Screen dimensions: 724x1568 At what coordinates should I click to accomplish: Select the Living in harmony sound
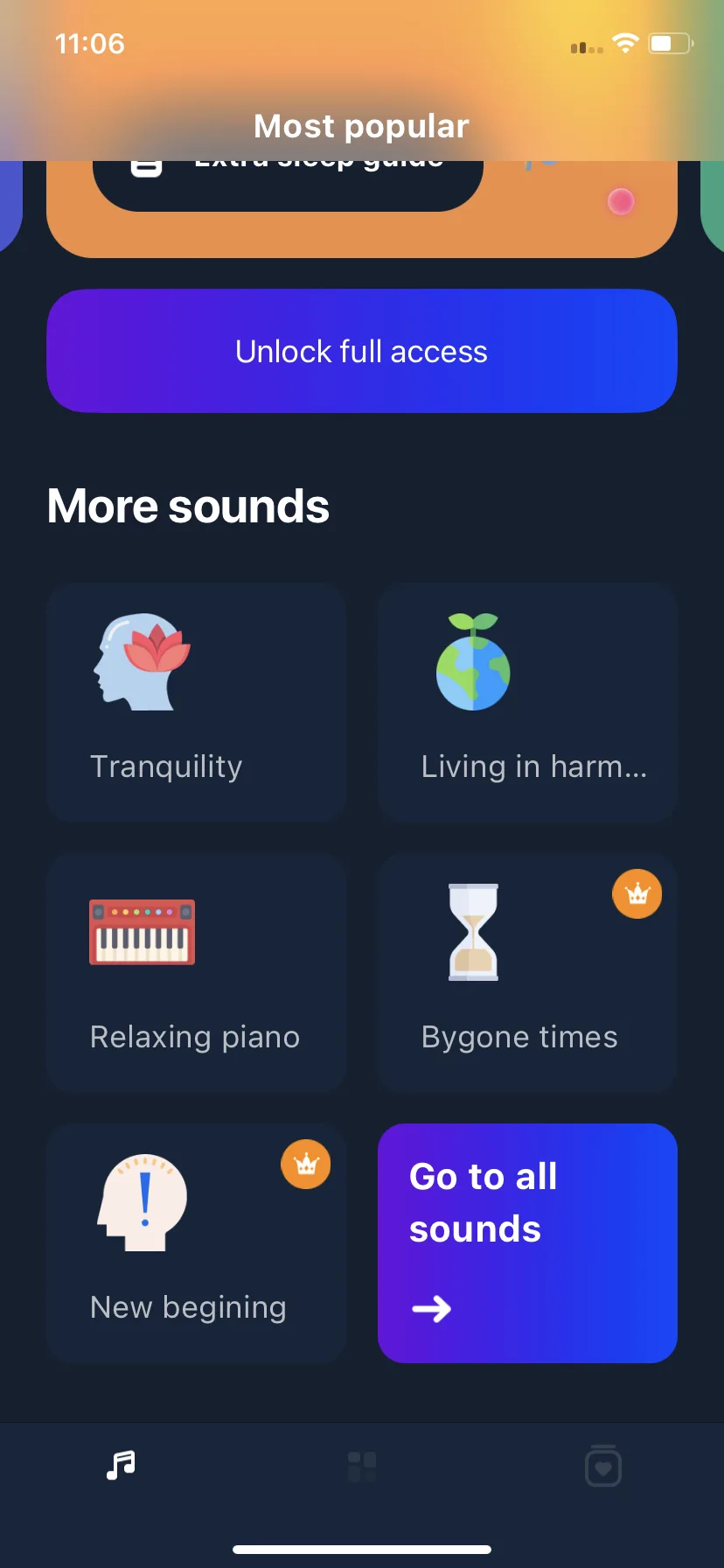[527, 702]
